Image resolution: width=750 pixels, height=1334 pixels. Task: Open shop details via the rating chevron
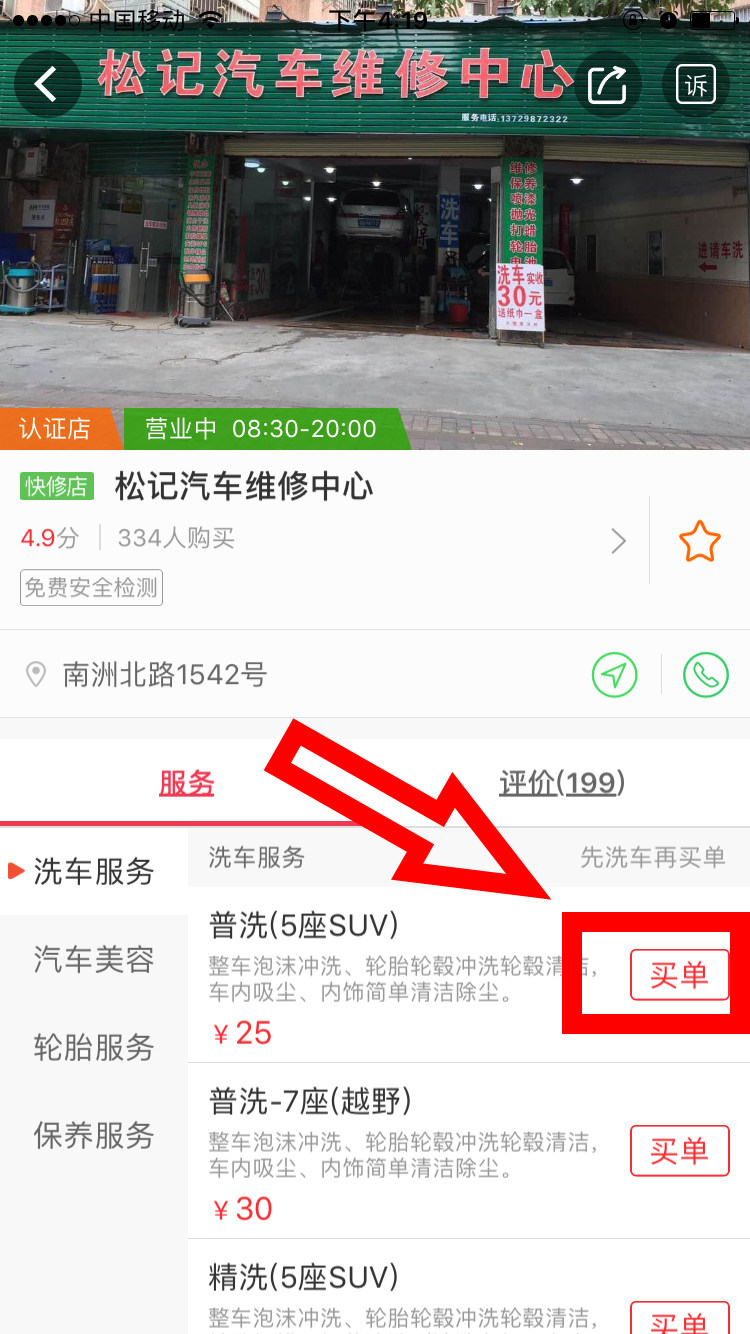coord(619,541)
